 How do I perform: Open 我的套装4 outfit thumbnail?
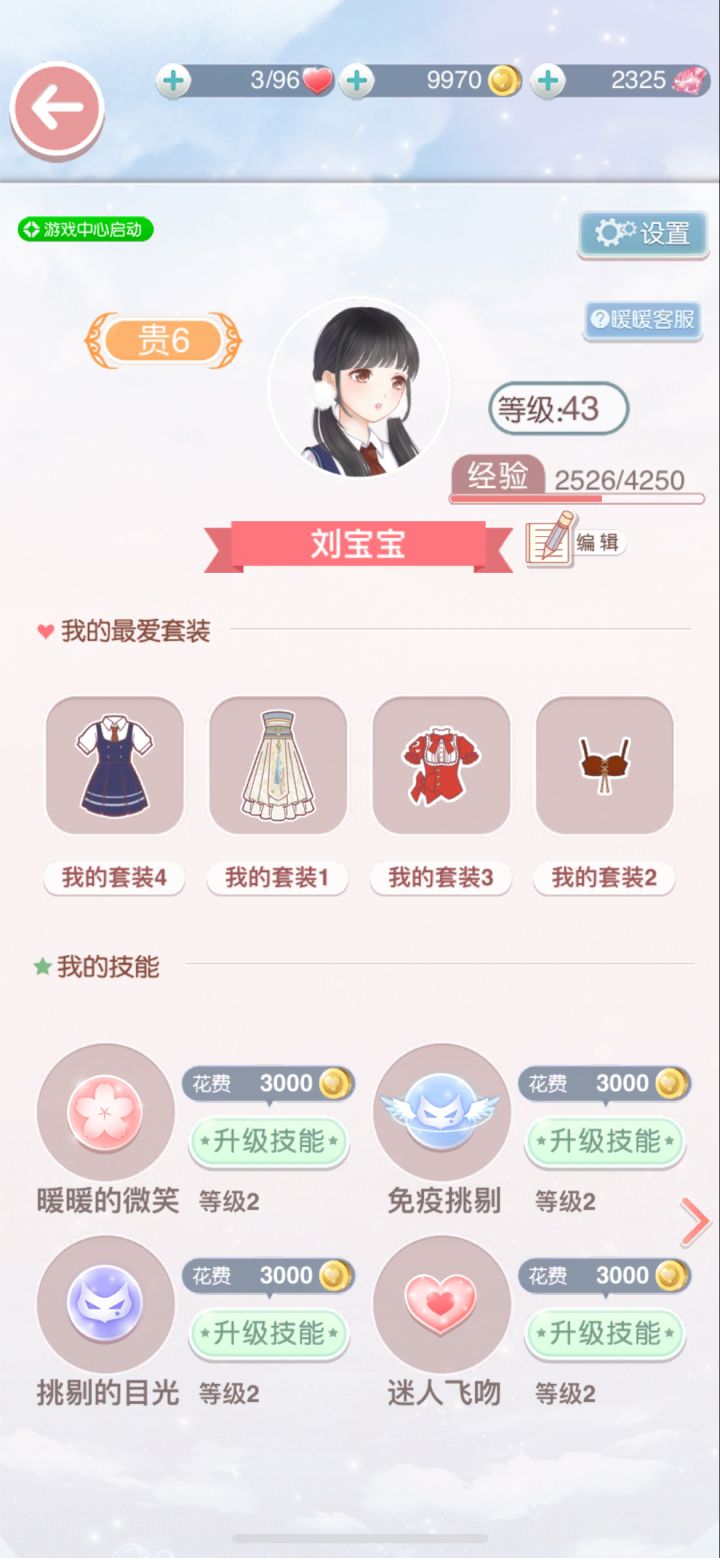pyautogui.click(x=114, y=765)
